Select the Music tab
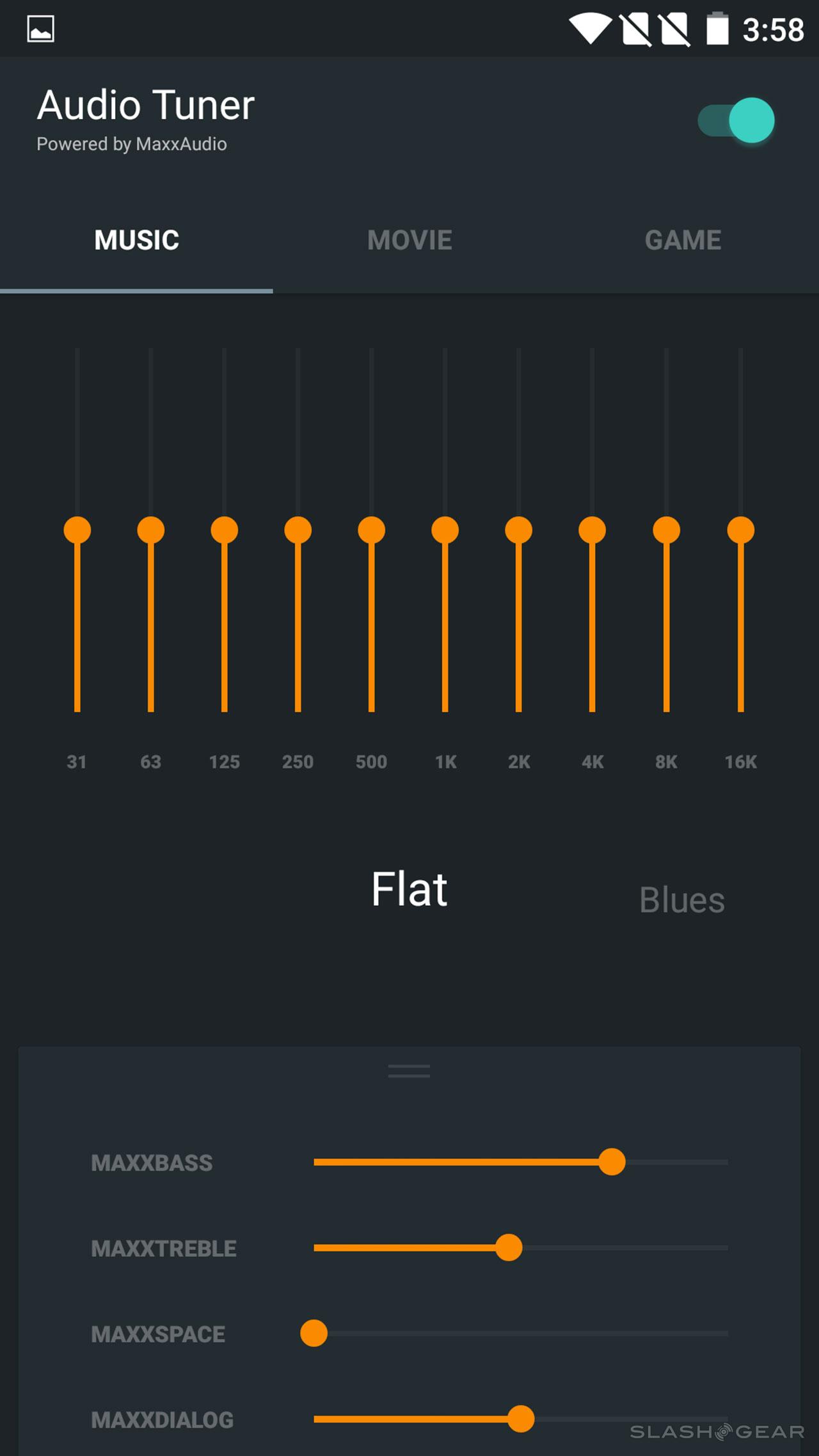Viewport: 819px width, 1456px height. pos(136,241)
